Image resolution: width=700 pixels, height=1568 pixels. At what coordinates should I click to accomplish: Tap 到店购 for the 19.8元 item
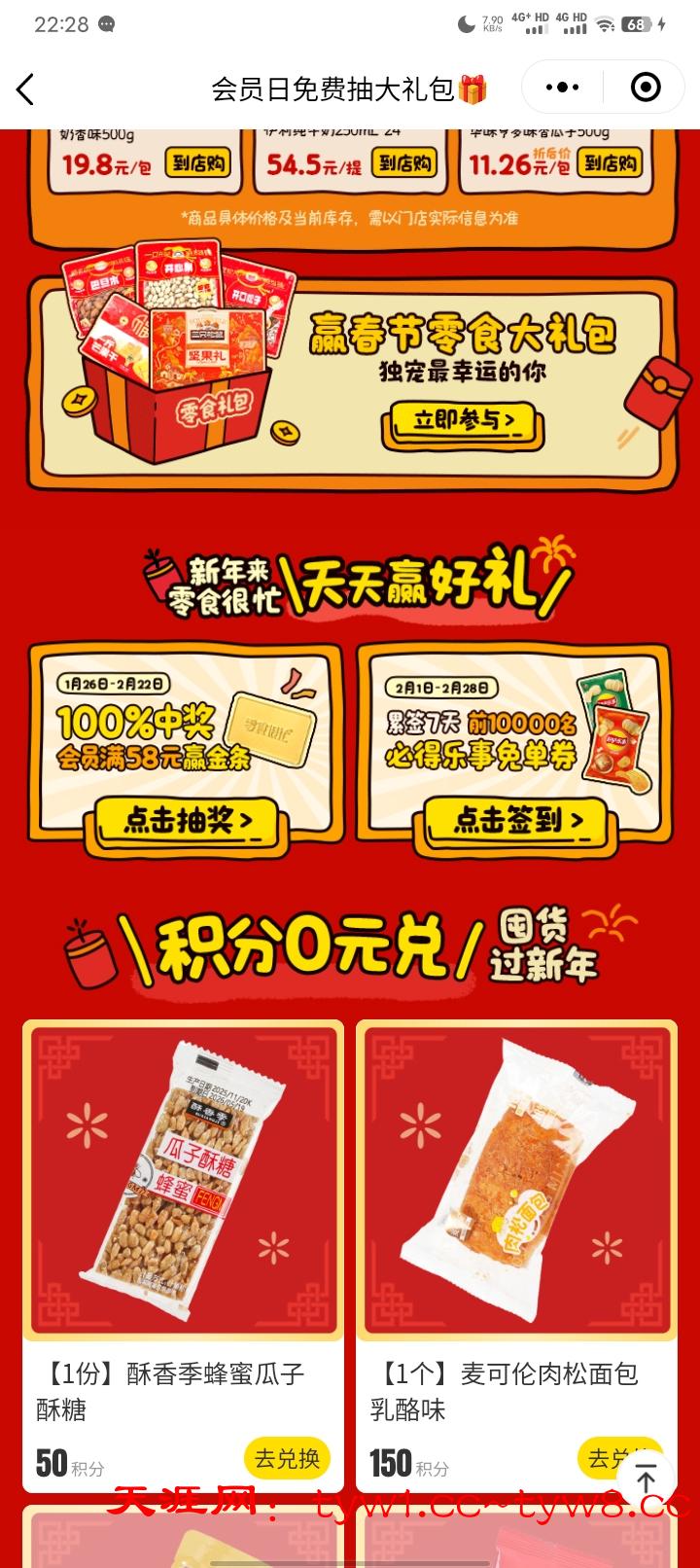pyautogui.click(x=199, y=162)
